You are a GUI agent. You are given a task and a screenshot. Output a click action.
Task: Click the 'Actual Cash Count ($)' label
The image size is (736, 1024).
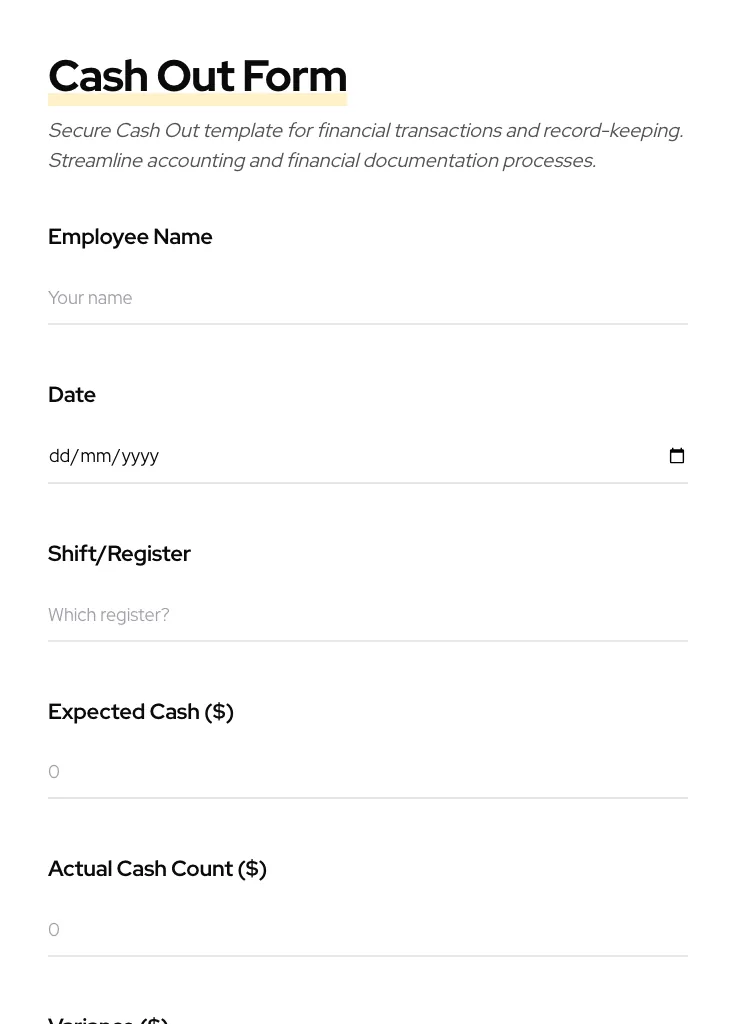[x=157, y=868]
